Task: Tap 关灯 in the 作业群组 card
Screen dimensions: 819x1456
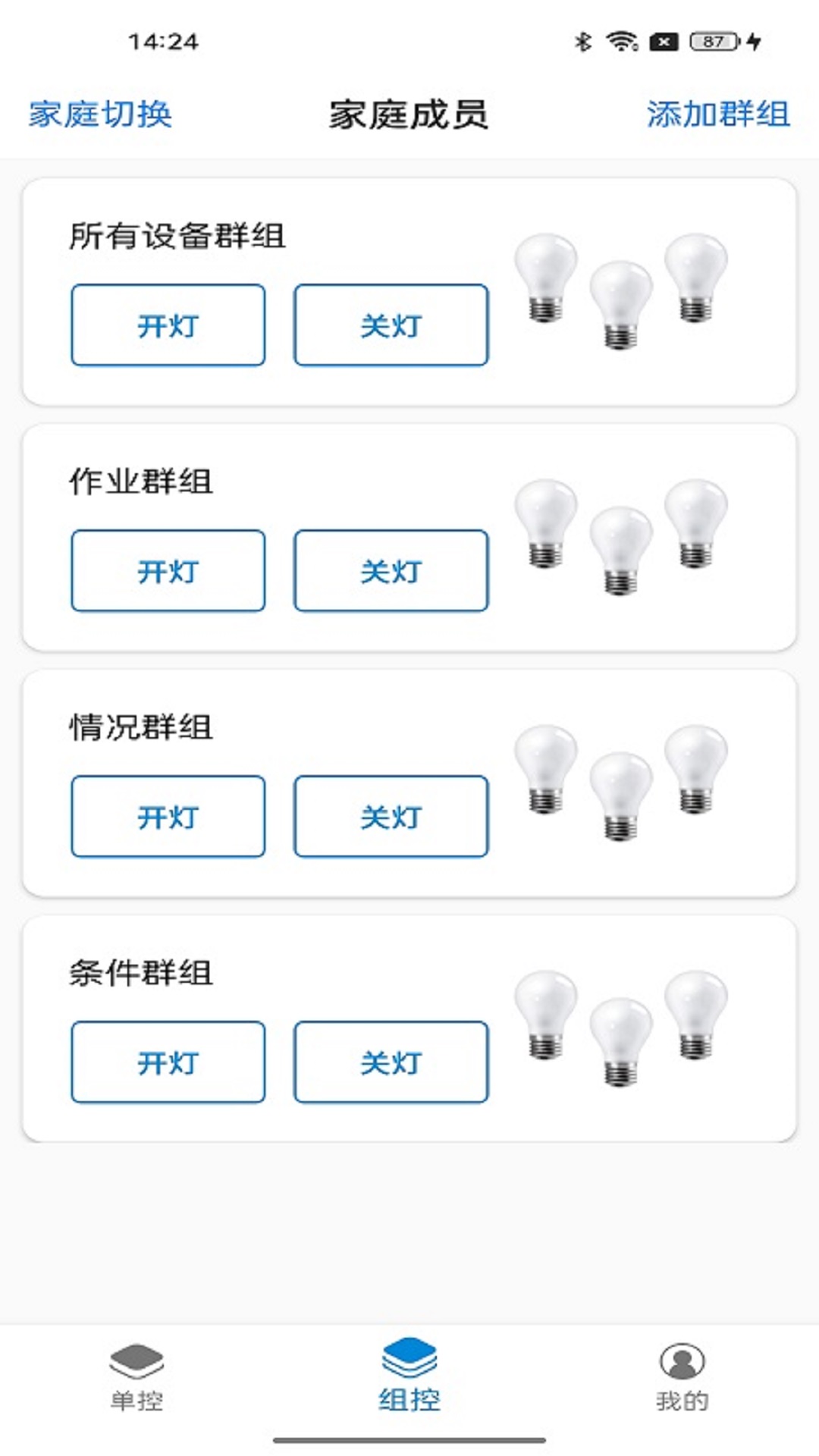Action: pyautogui.click(x=391, y=571)
